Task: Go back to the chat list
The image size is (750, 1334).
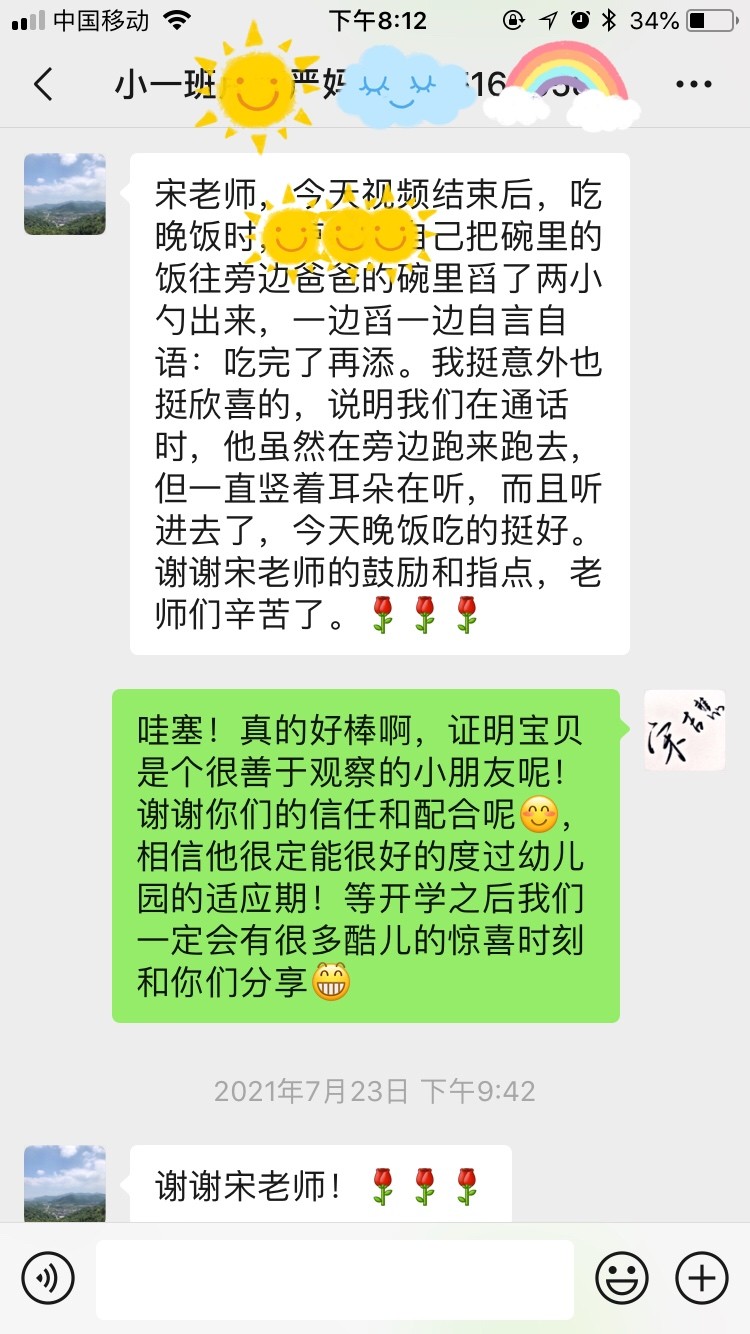Action: click(43, 85)
